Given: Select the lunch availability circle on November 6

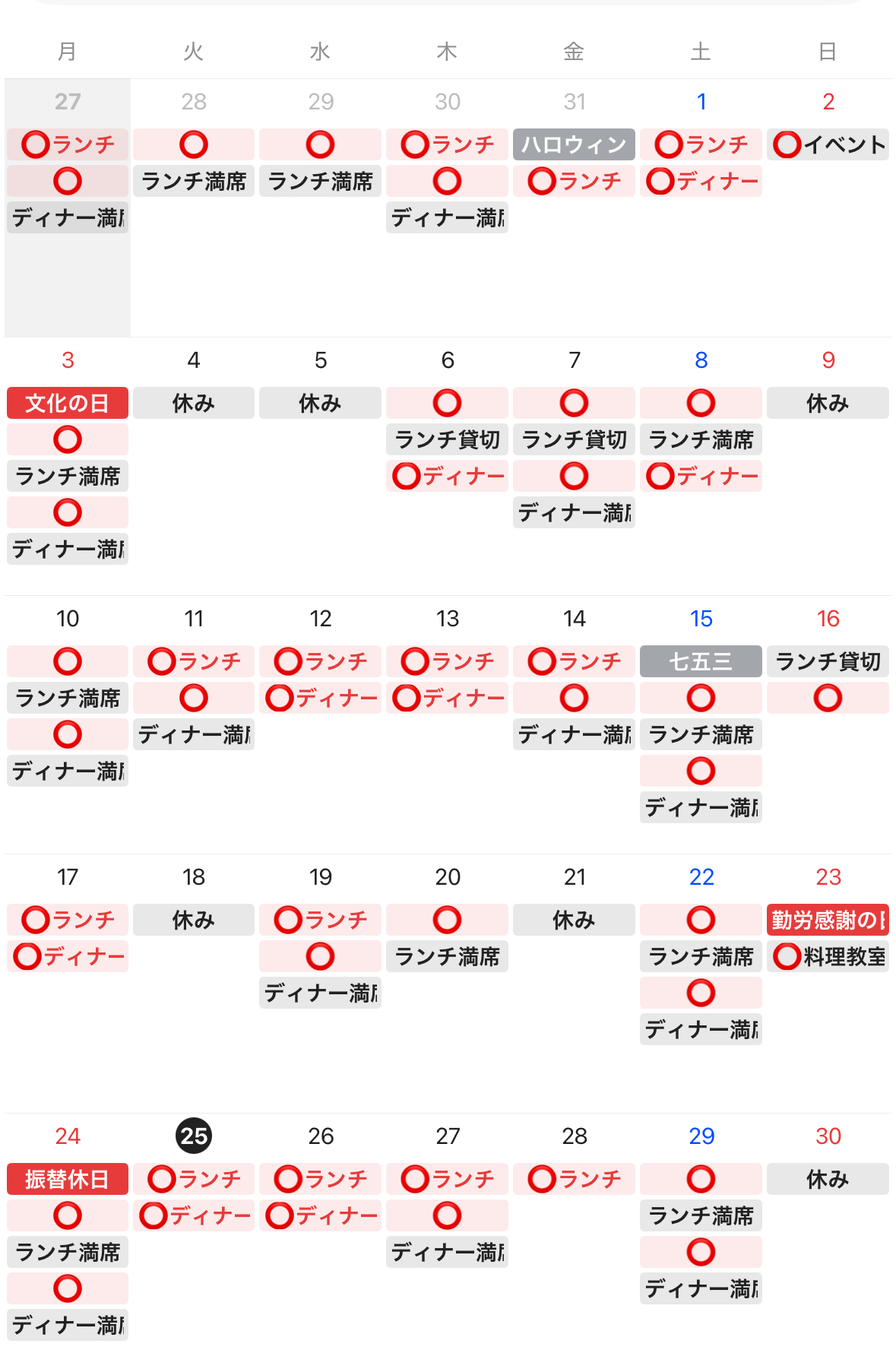Looking at the screenshot, I should [x=447, y=403].
